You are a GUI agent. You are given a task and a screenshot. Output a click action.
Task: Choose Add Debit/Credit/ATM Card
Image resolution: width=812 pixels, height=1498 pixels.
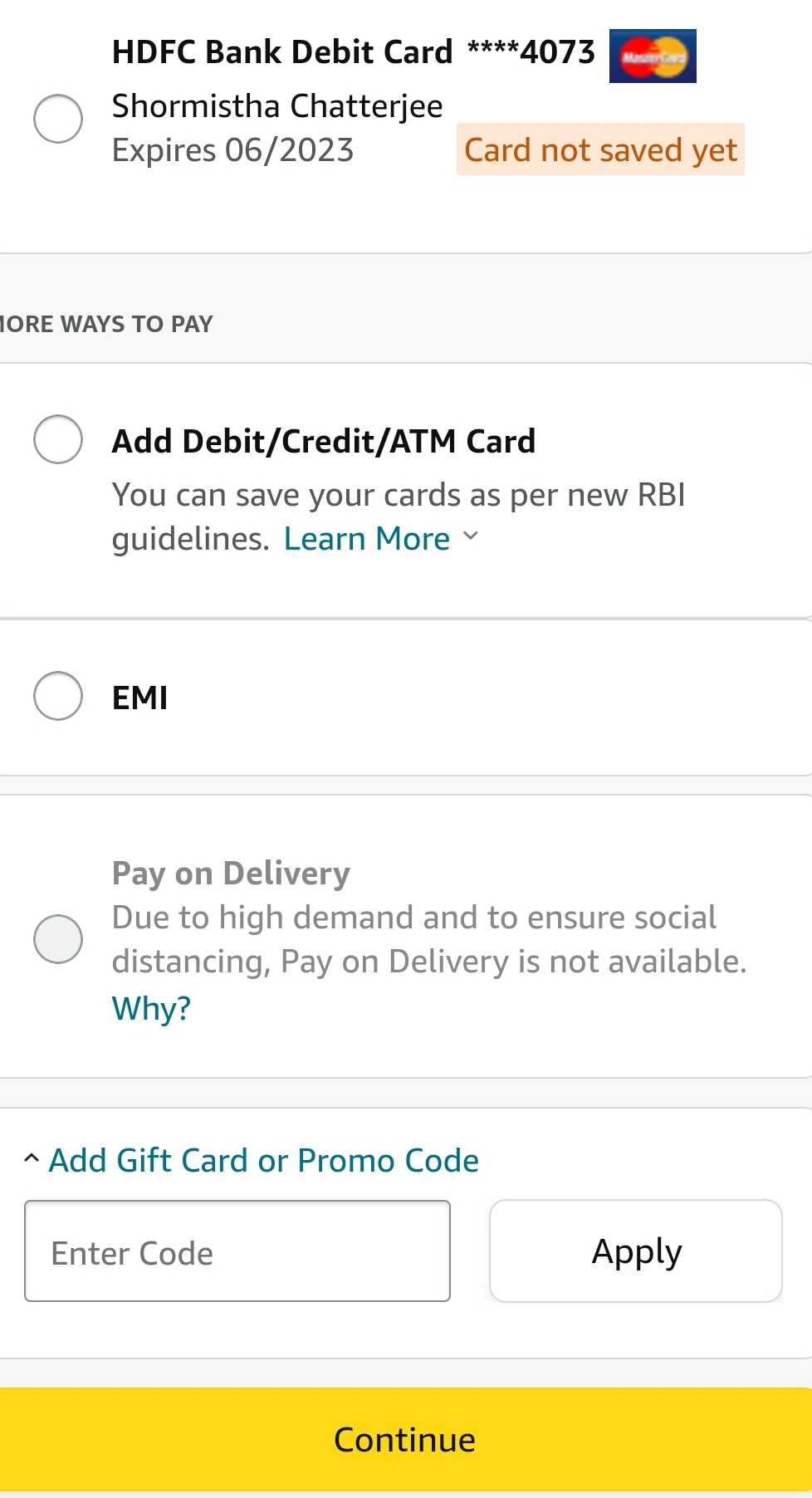point(58,439)
